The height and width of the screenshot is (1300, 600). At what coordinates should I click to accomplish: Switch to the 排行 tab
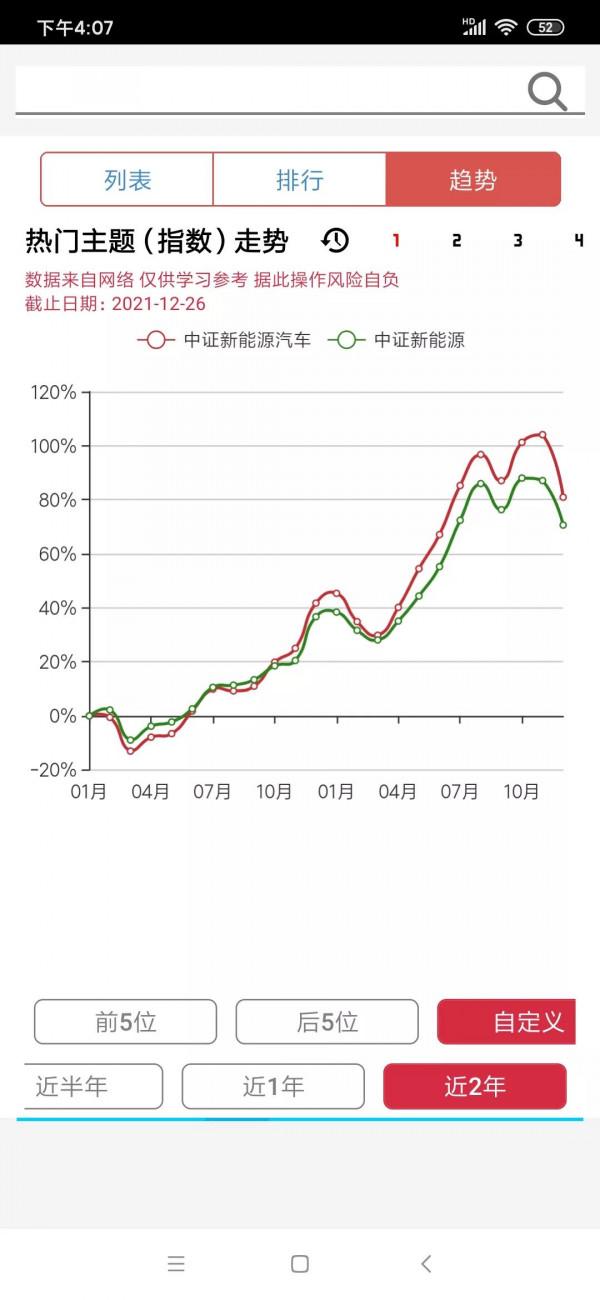[299, 180]
